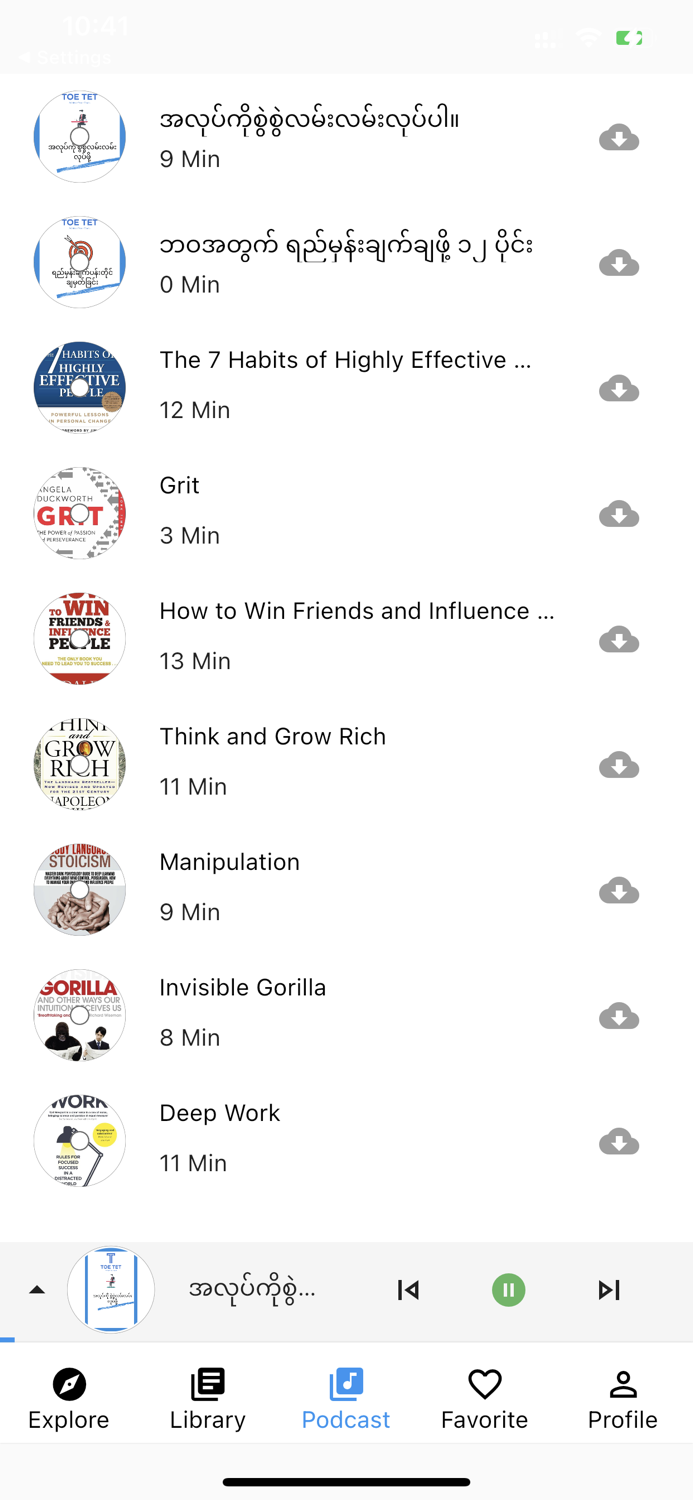
Task: Download the Grit episode
Action: [619, 514]
